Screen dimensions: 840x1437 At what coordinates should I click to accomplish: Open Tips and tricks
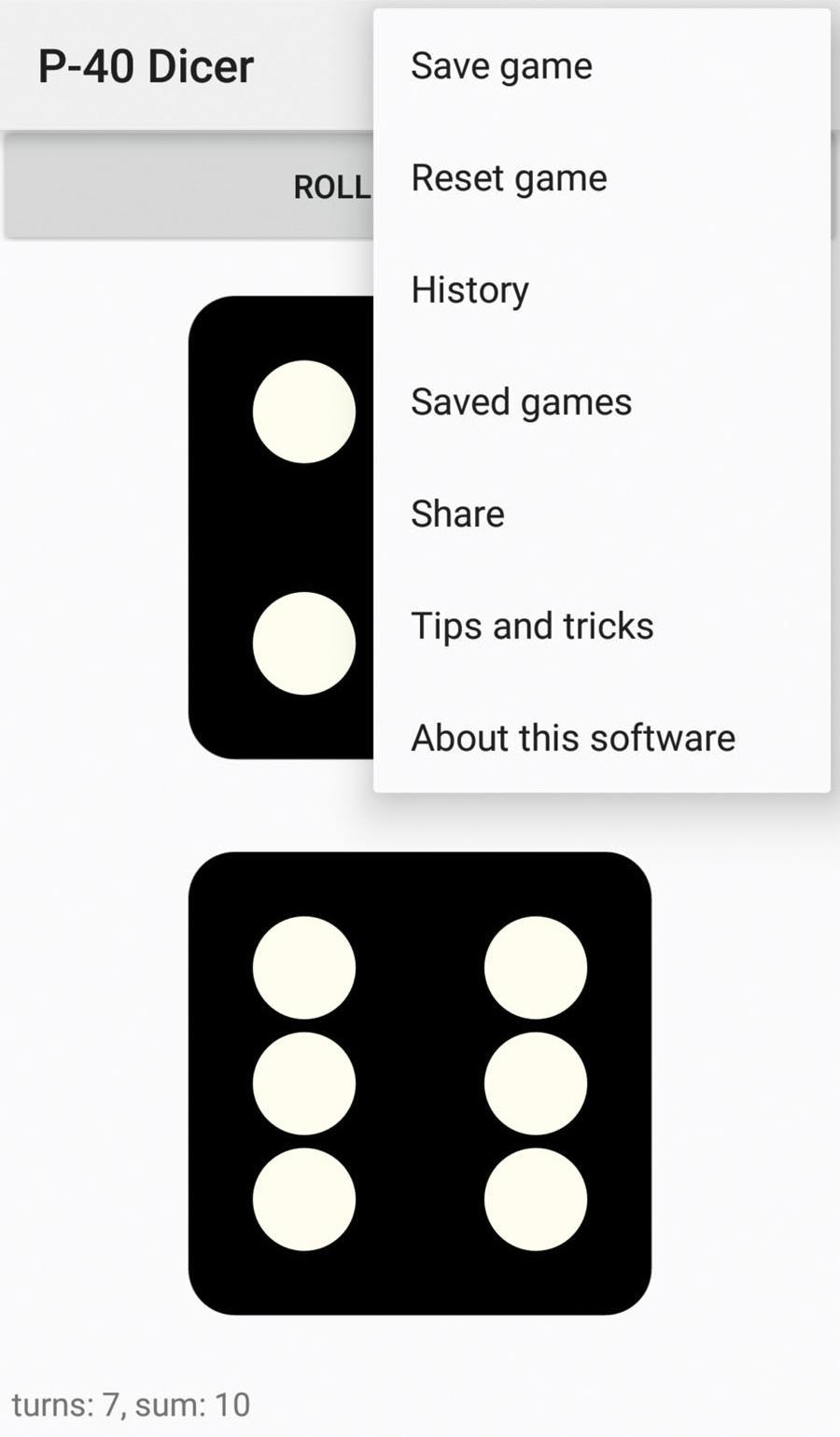pyautogui.click(x=533, y=627)
